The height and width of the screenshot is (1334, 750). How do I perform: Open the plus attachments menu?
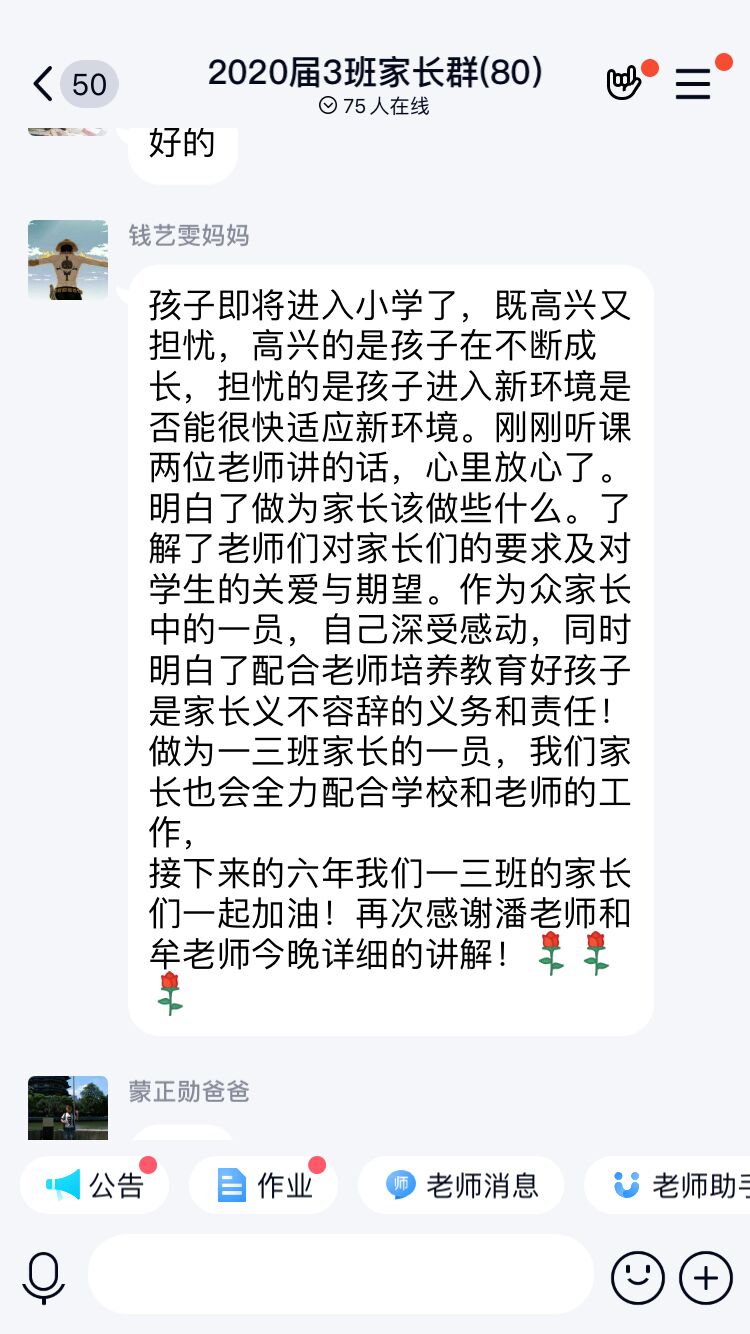coord(706,1277)
